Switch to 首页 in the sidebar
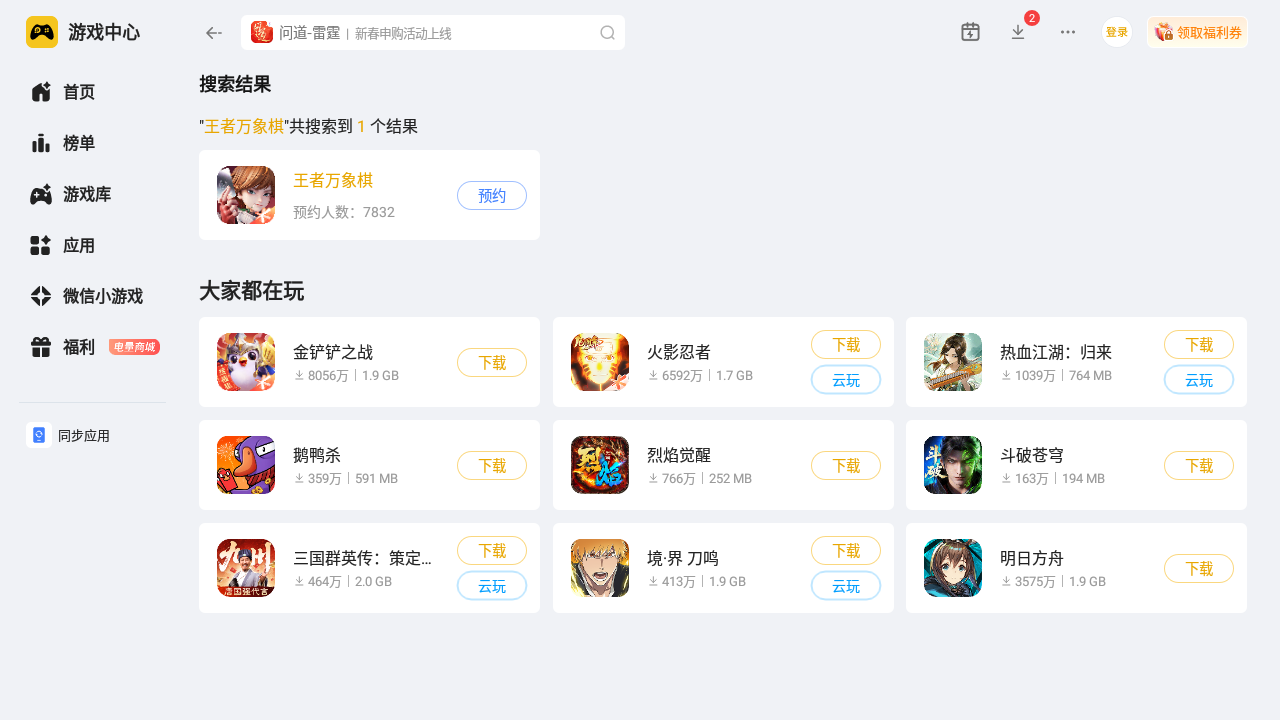The height and width of the screenshot is (720, 1280). pyautogui.click(x=78, y=92)
